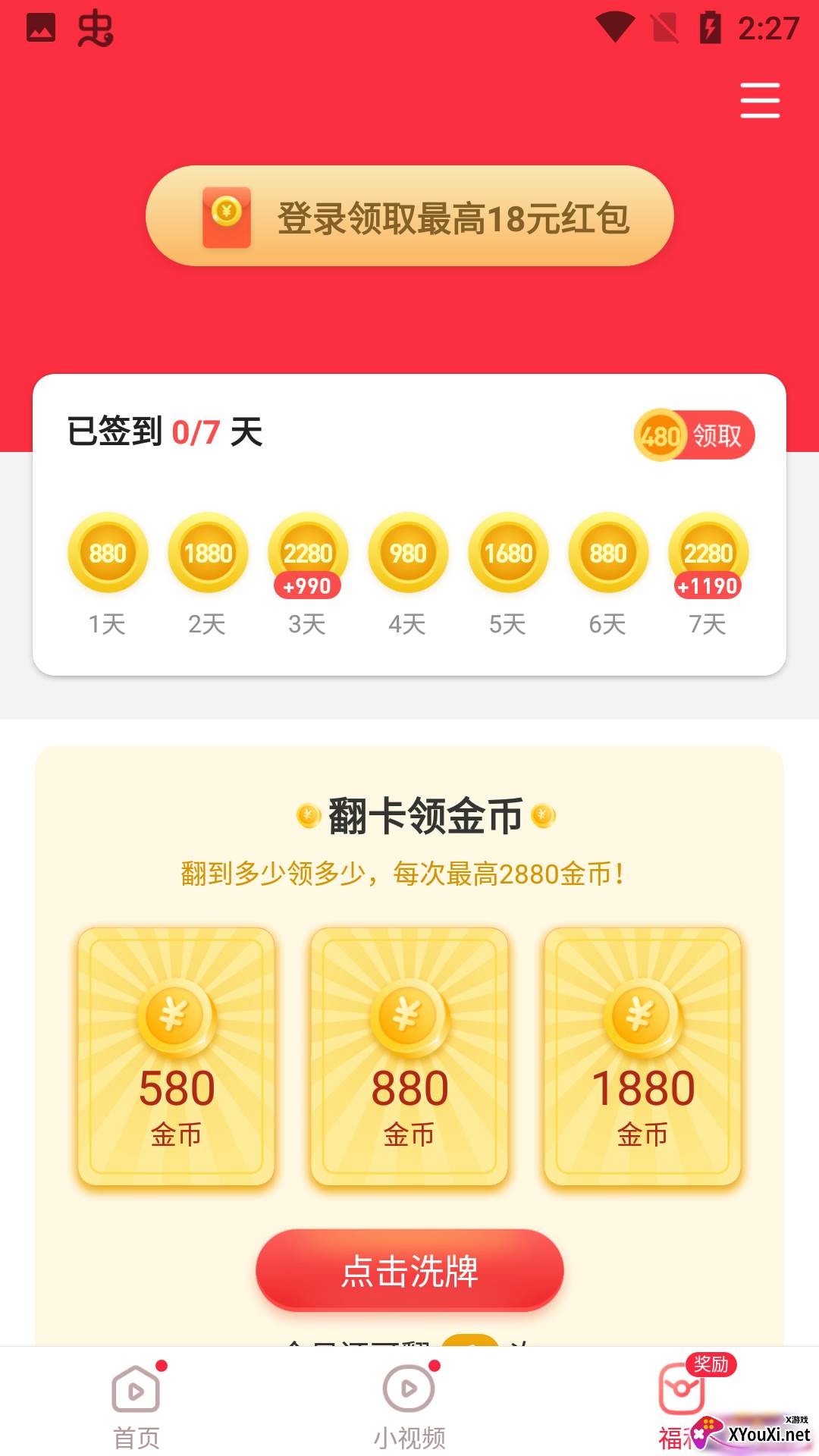Image resolution: width=819 pixels, height=1456 pixels.
Task: Shuffle cards with 点击洗牌 button
Action: pos(409,1270)
